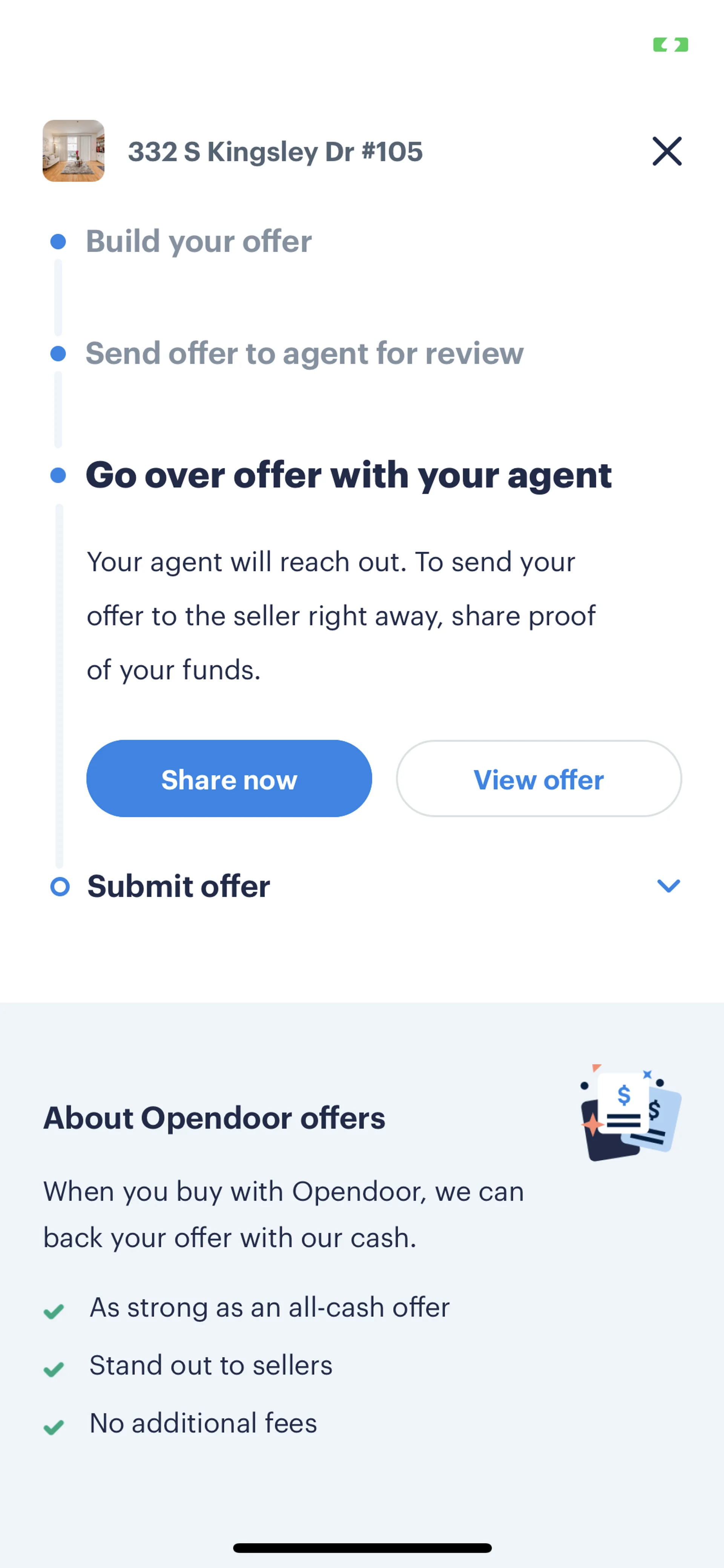Open Send offer to agent for review step

(x=304, y=353)
